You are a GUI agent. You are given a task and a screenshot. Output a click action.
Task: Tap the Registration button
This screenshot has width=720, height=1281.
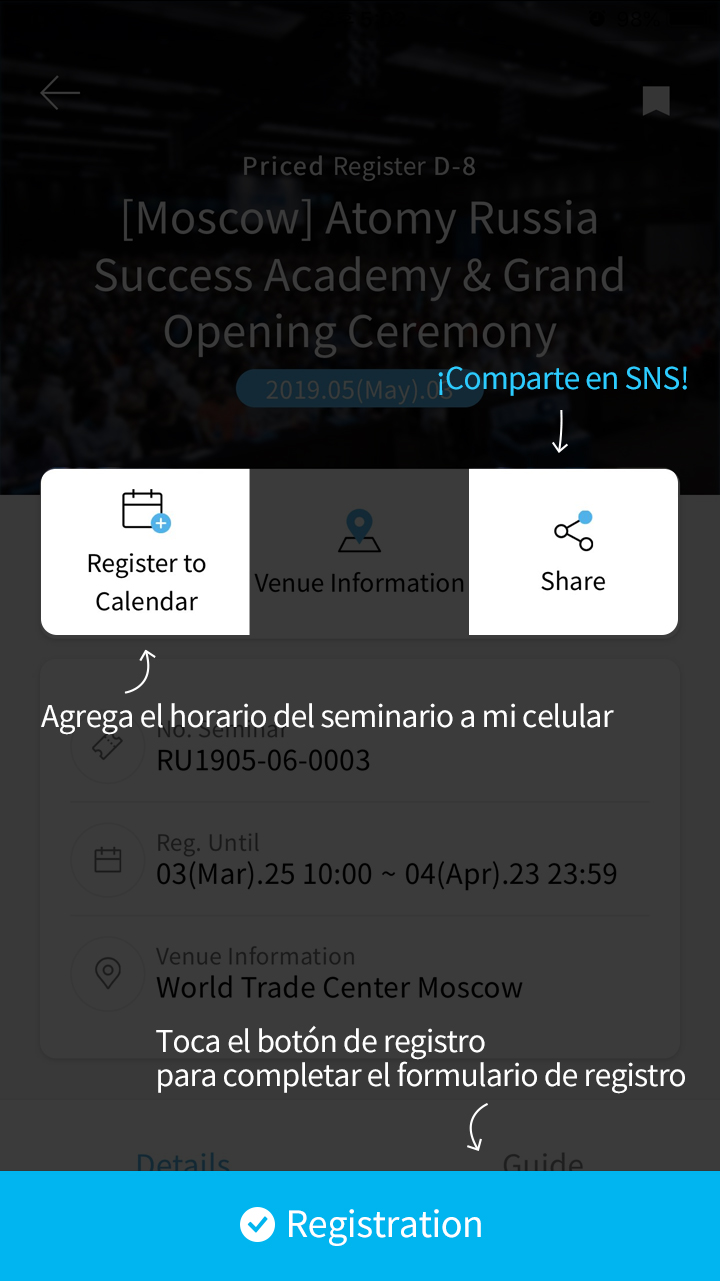click(360, 1224)
